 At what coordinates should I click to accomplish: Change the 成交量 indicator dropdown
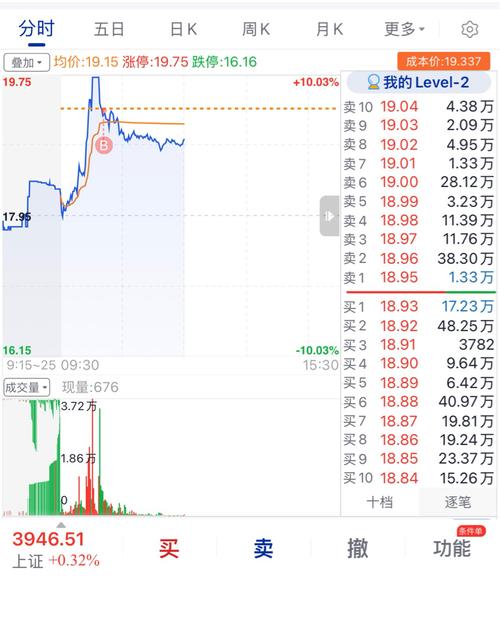(27, 387)
